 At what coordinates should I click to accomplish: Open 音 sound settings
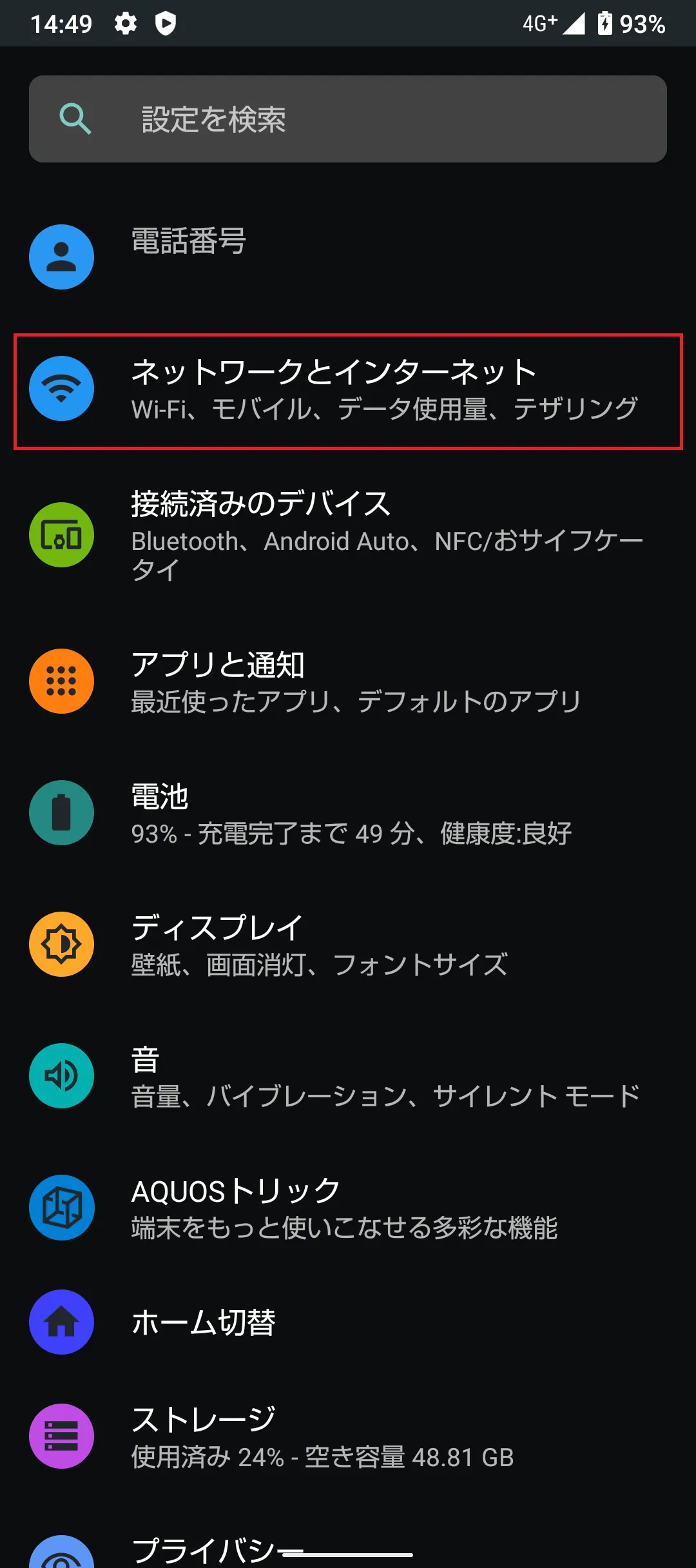348,1076
